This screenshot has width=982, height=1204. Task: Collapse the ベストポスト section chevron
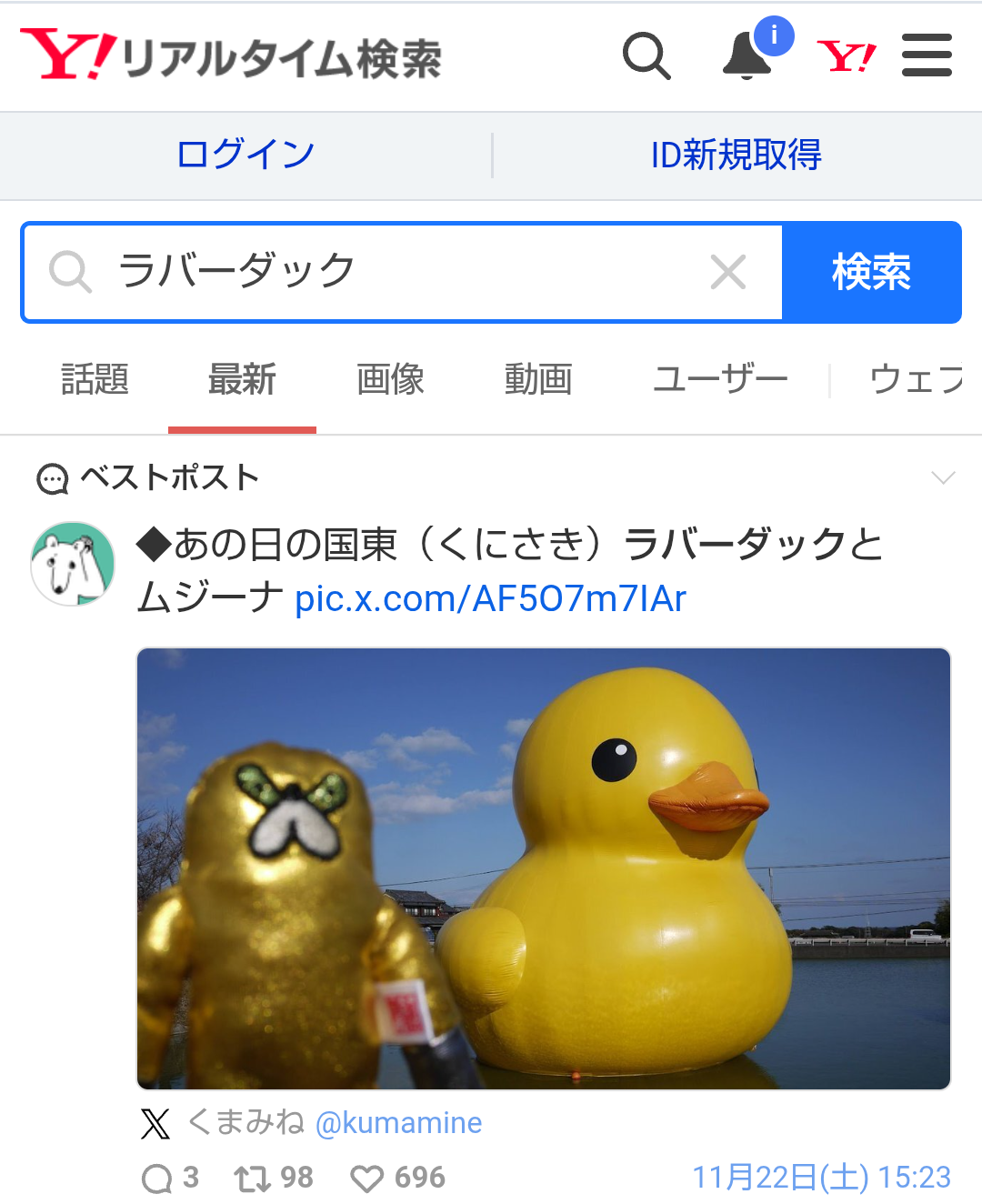coord(943,477)
